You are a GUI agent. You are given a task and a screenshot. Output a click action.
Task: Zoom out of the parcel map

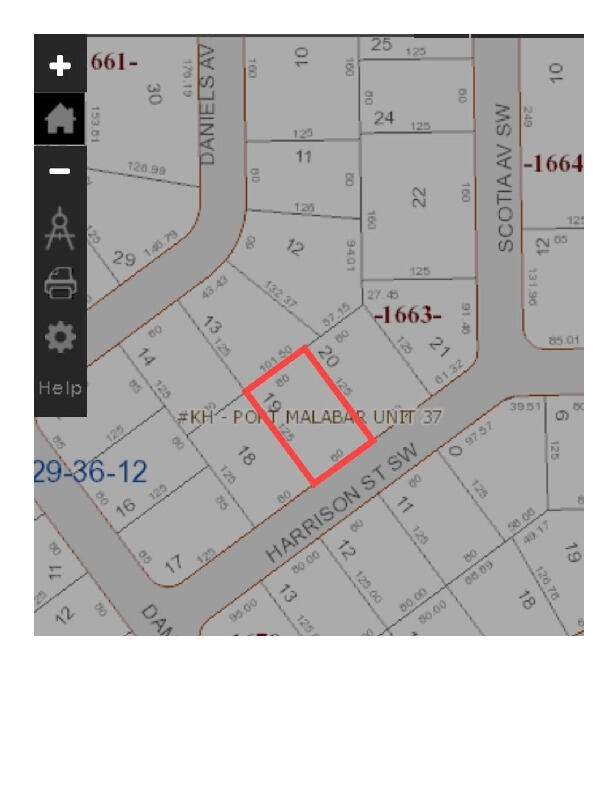click(x=60, y=172)
